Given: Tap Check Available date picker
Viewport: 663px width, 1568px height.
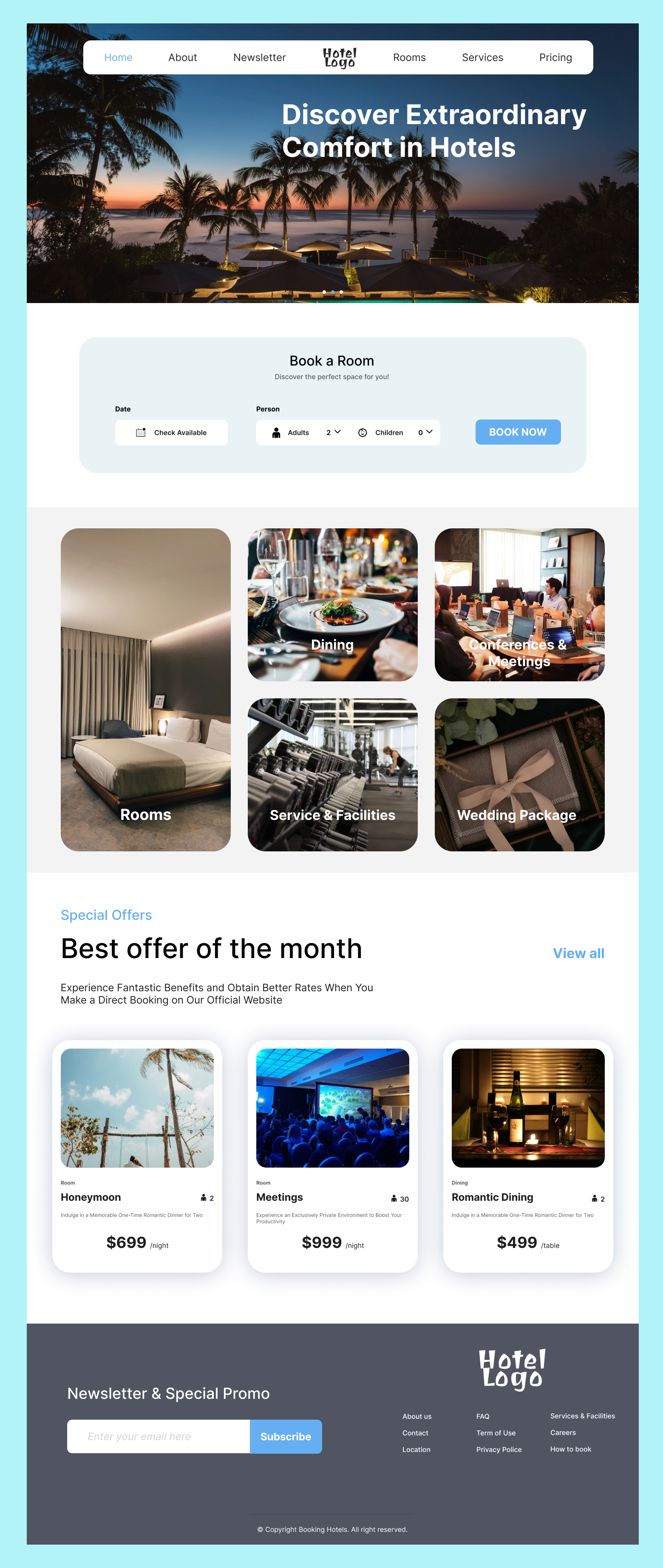Looking at the screenshot, I should (x=171, y=433).
